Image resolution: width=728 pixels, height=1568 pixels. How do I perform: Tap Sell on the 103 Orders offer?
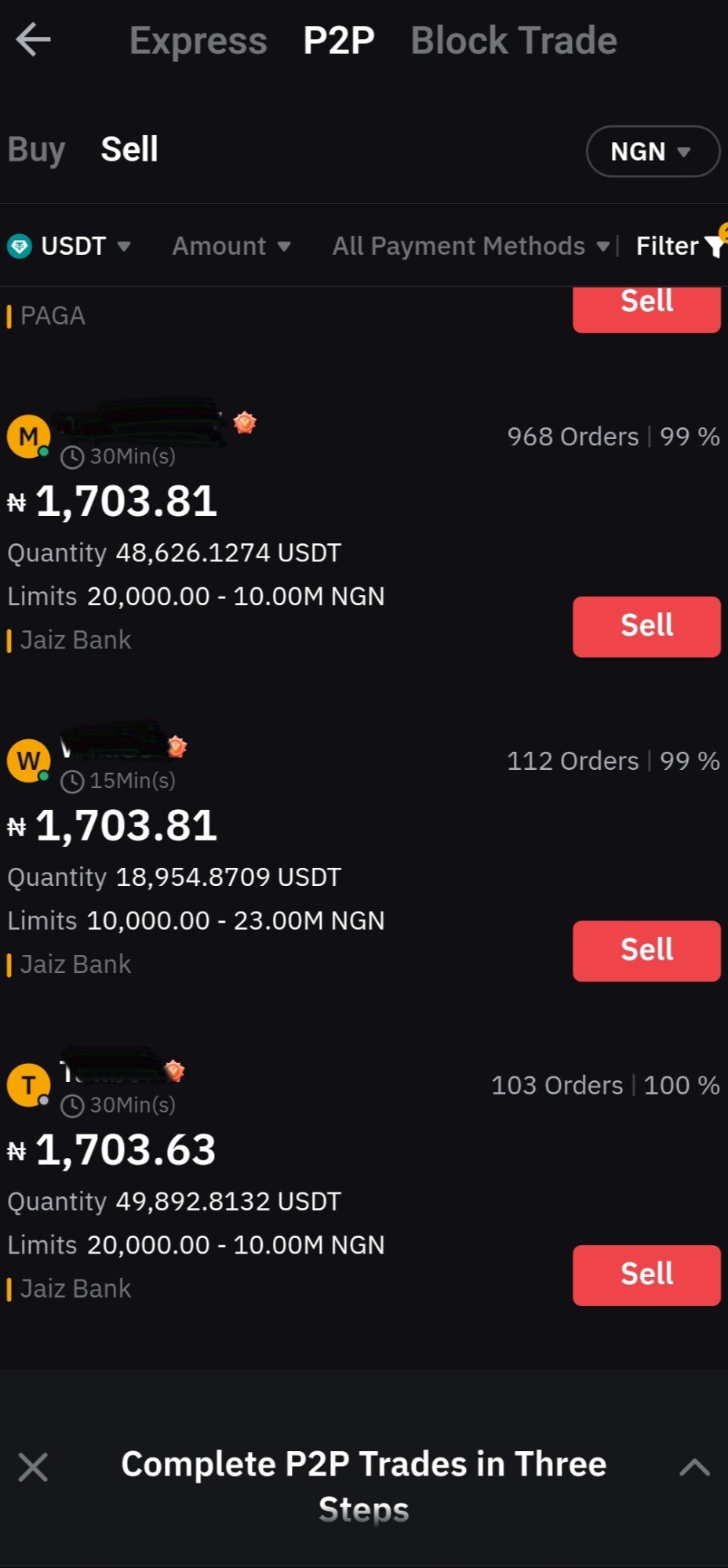(646, 1276)
